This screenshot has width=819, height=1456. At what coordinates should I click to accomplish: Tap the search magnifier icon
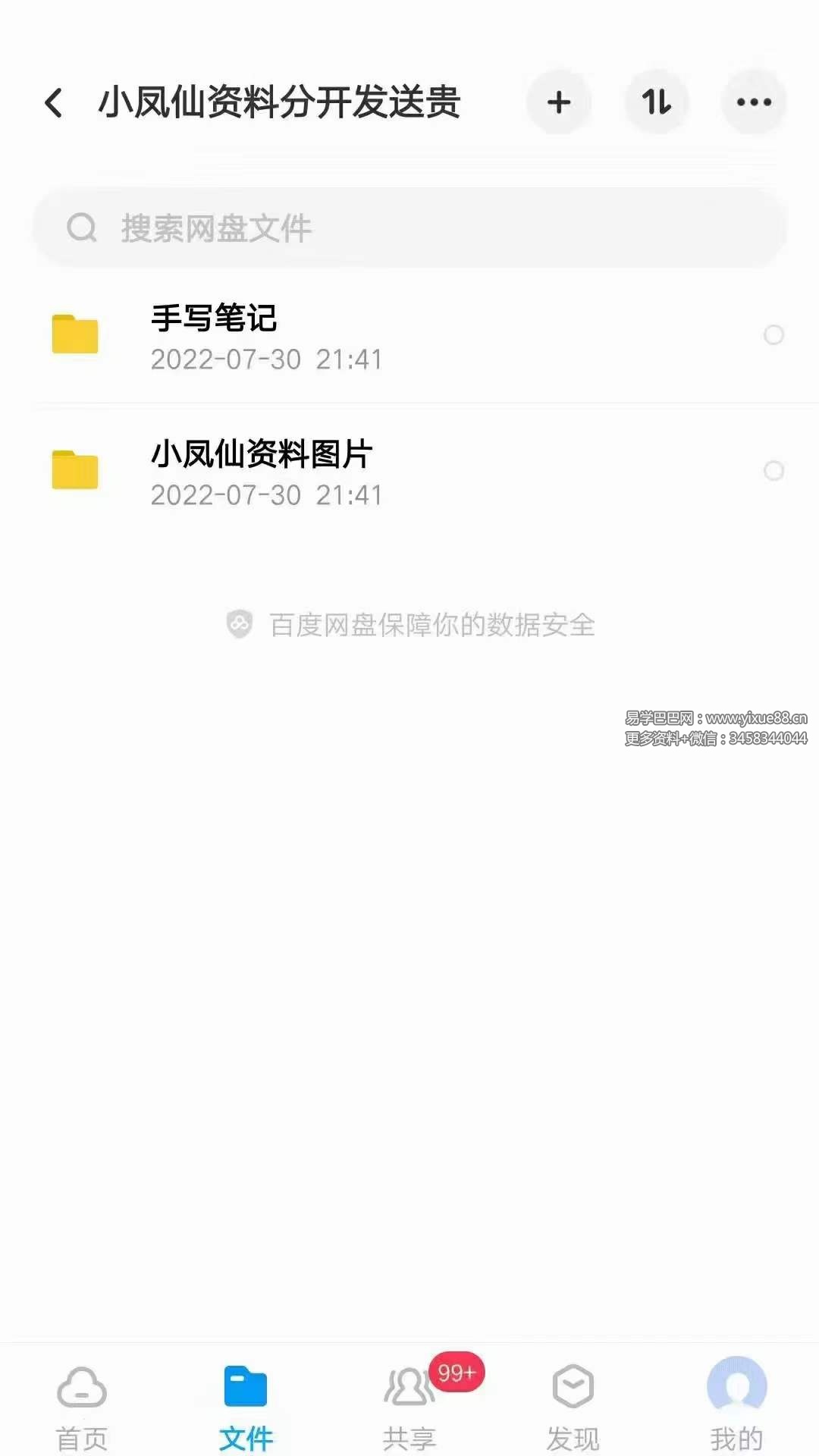click(x=81, y=227)
